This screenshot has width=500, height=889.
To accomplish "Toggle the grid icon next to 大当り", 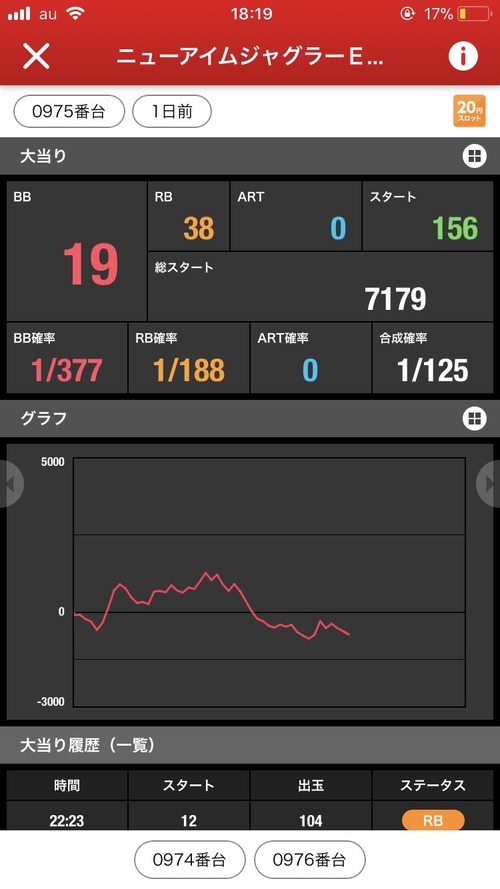I will pos(474,156).
